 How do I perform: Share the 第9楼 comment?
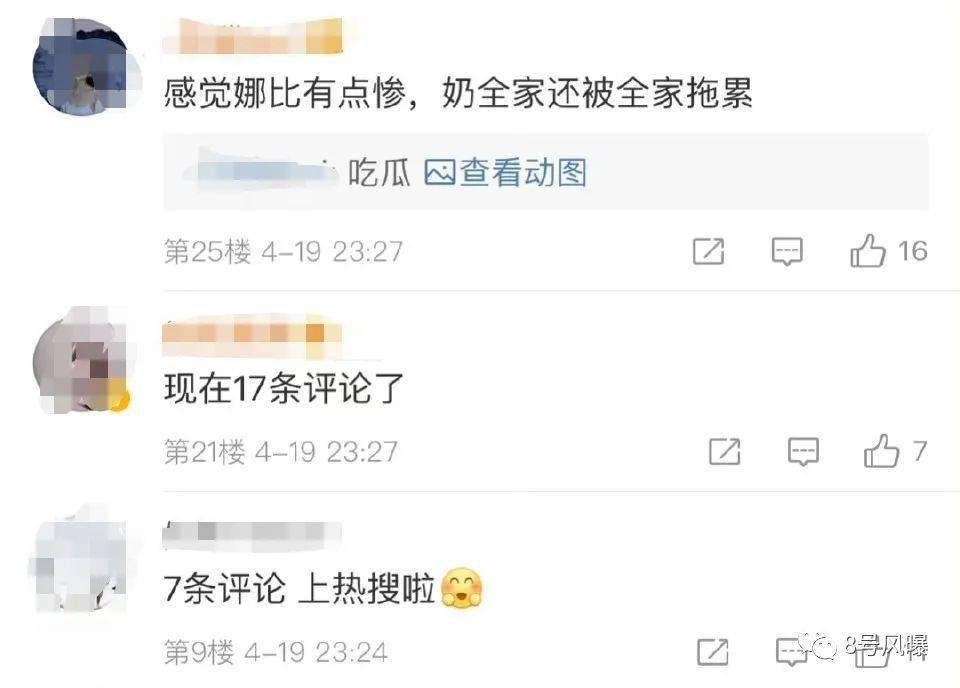712,653
